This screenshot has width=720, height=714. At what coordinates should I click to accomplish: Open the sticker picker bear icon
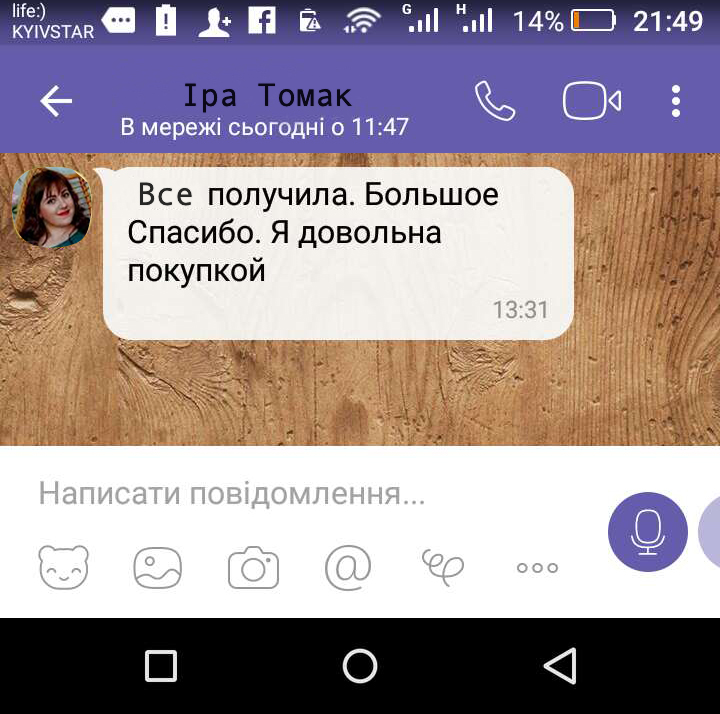(63, 568)
